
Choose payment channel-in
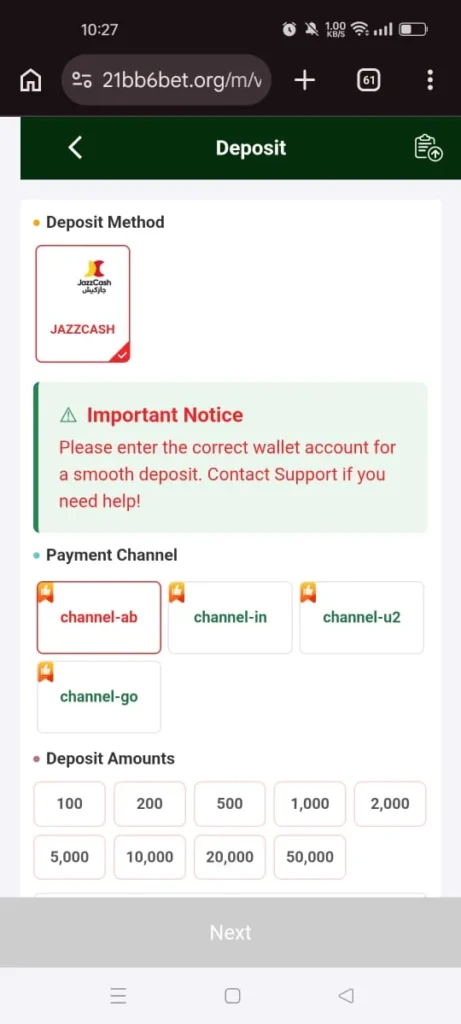click(x=230, y=617)
